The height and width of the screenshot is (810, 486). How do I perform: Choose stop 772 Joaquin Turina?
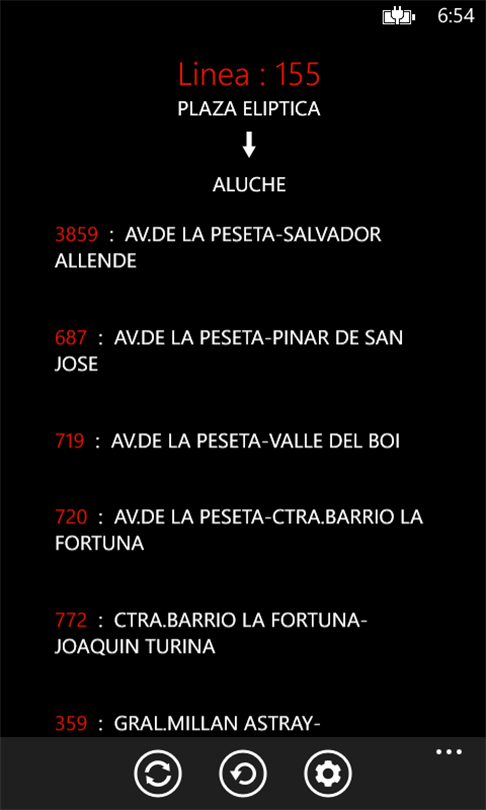pyautogui.click(x=211, y=633)
